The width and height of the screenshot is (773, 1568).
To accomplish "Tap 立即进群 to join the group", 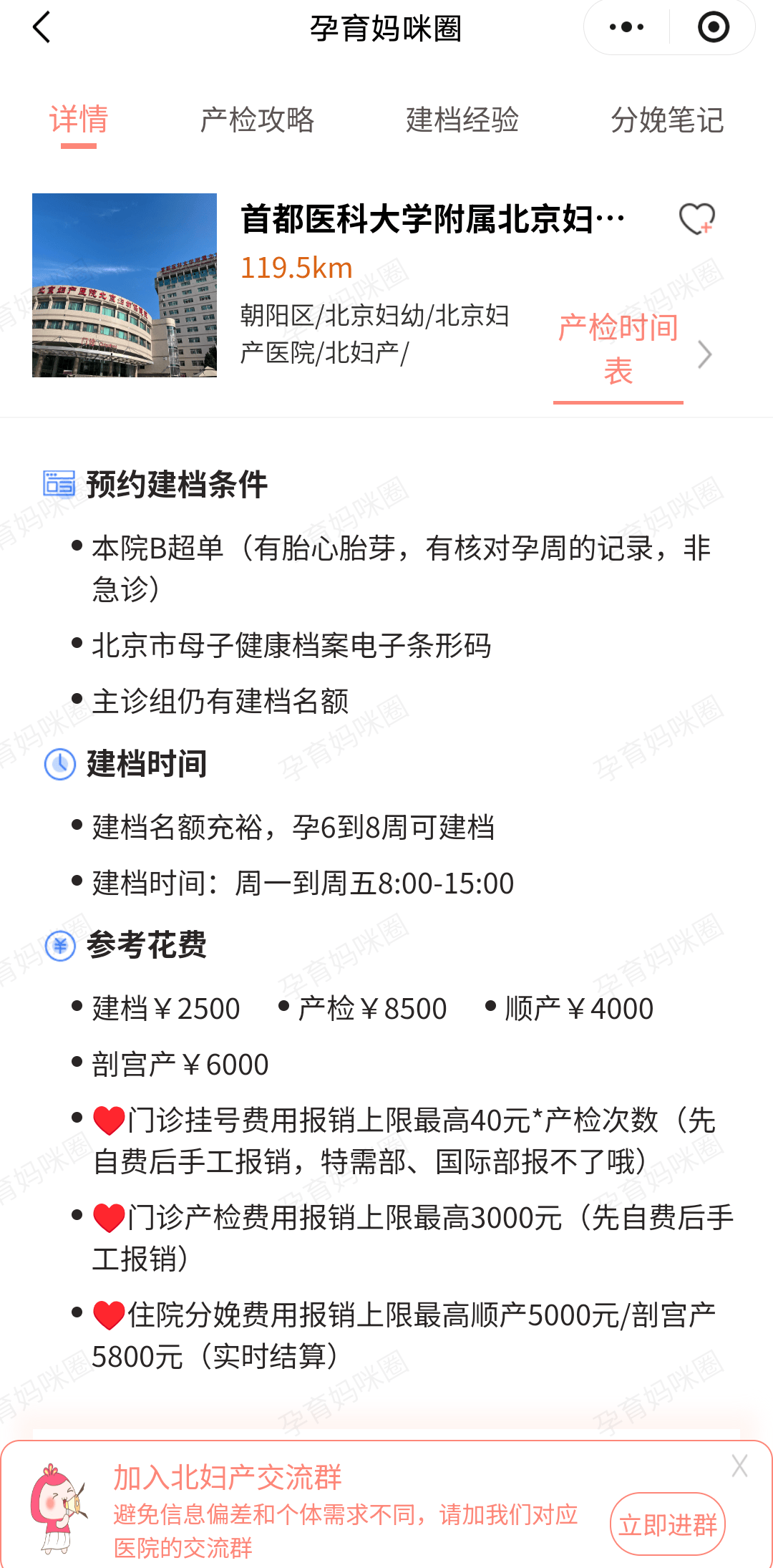I will tap(667, 1524).
